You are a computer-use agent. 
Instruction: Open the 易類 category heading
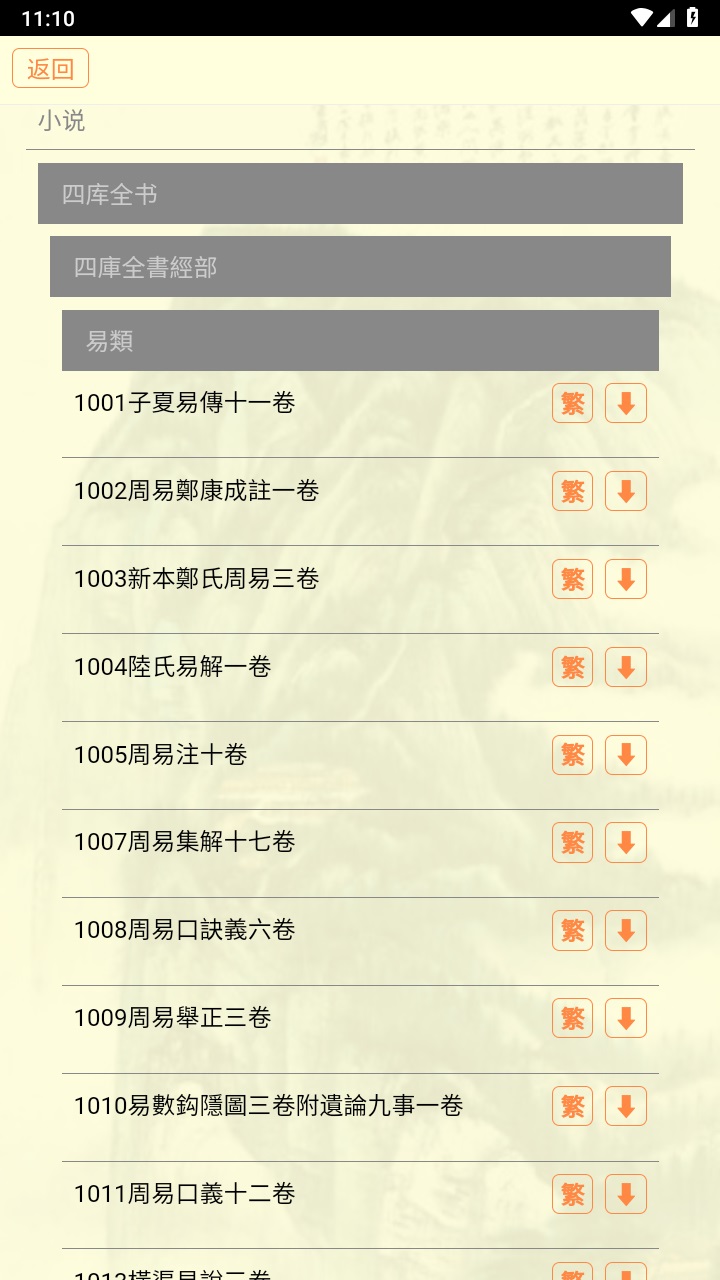(360, 340)
